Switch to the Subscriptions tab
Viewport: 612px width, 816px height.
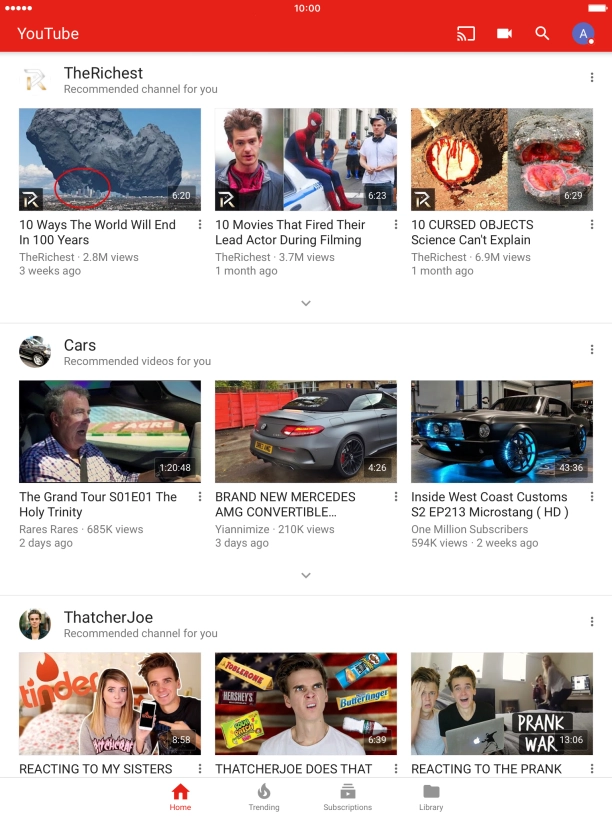click(x=347, y=796)
